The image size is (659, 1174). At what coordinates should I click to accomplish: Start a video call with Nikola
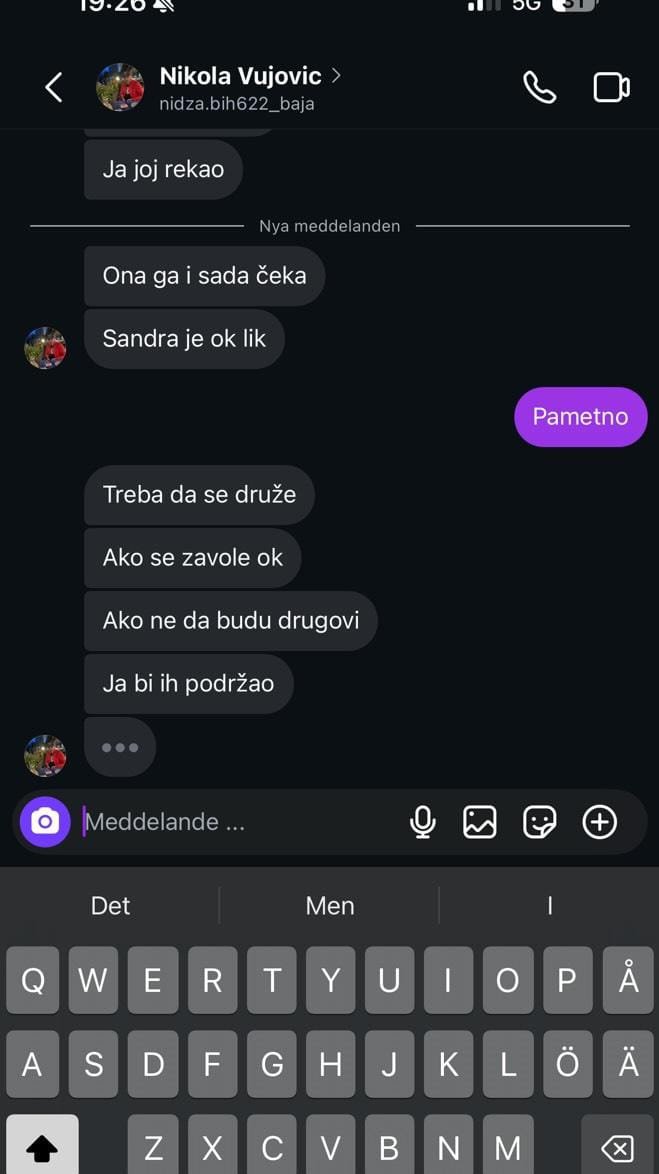(611, 88)
